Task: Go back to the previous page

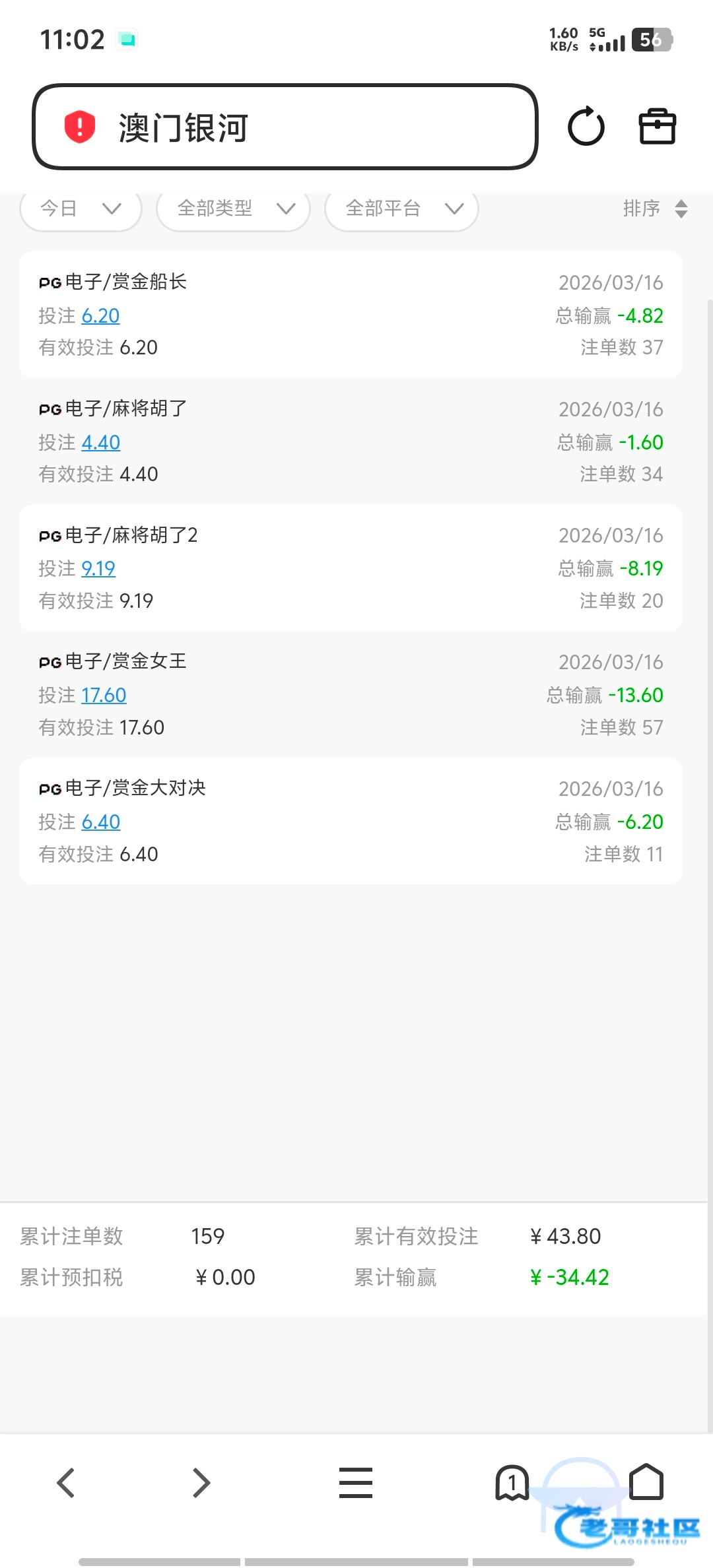Action: pos(66,1483)
